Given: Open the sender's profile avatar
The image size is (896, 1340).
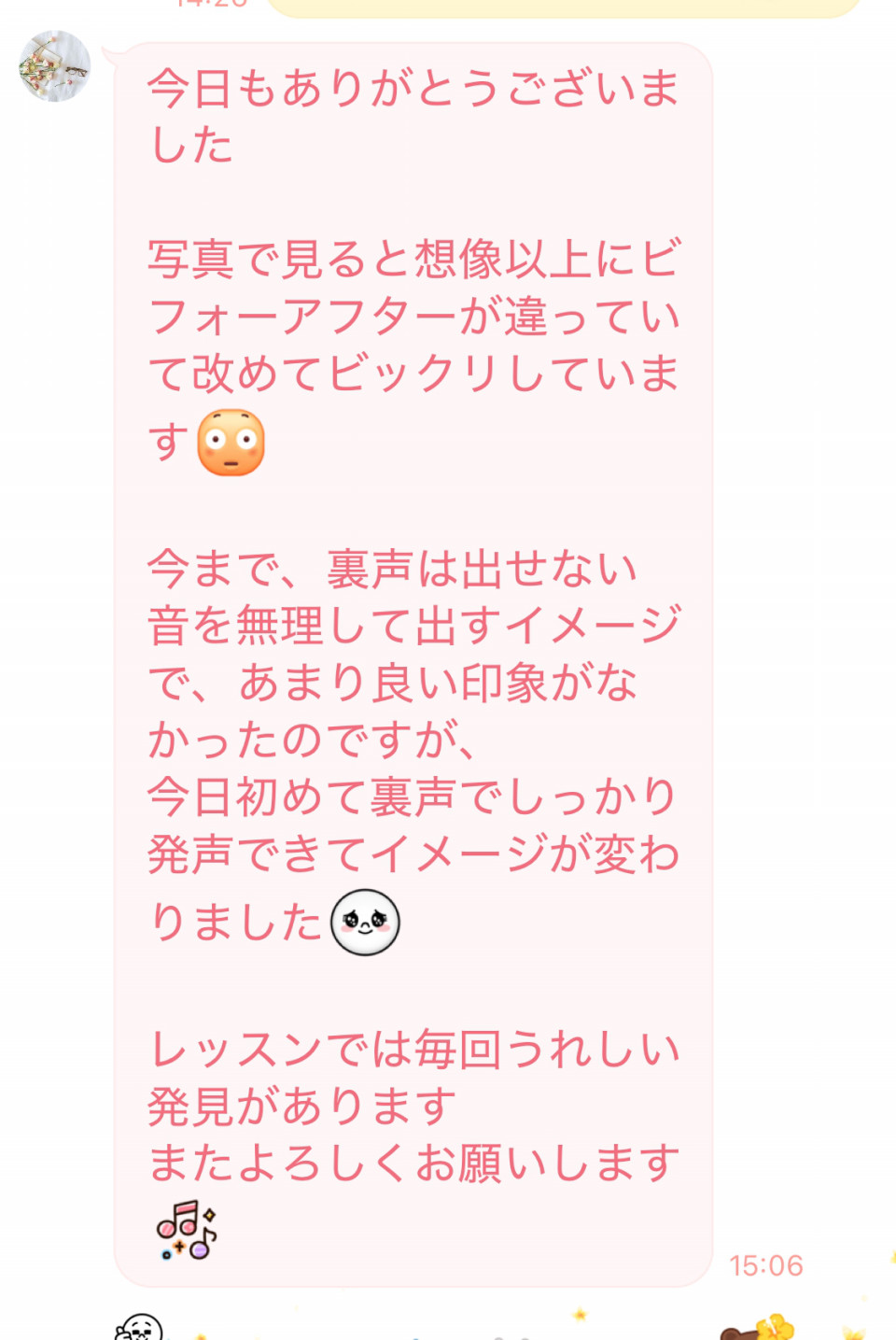Looking at the screenshot, I should tap(54, 66).
